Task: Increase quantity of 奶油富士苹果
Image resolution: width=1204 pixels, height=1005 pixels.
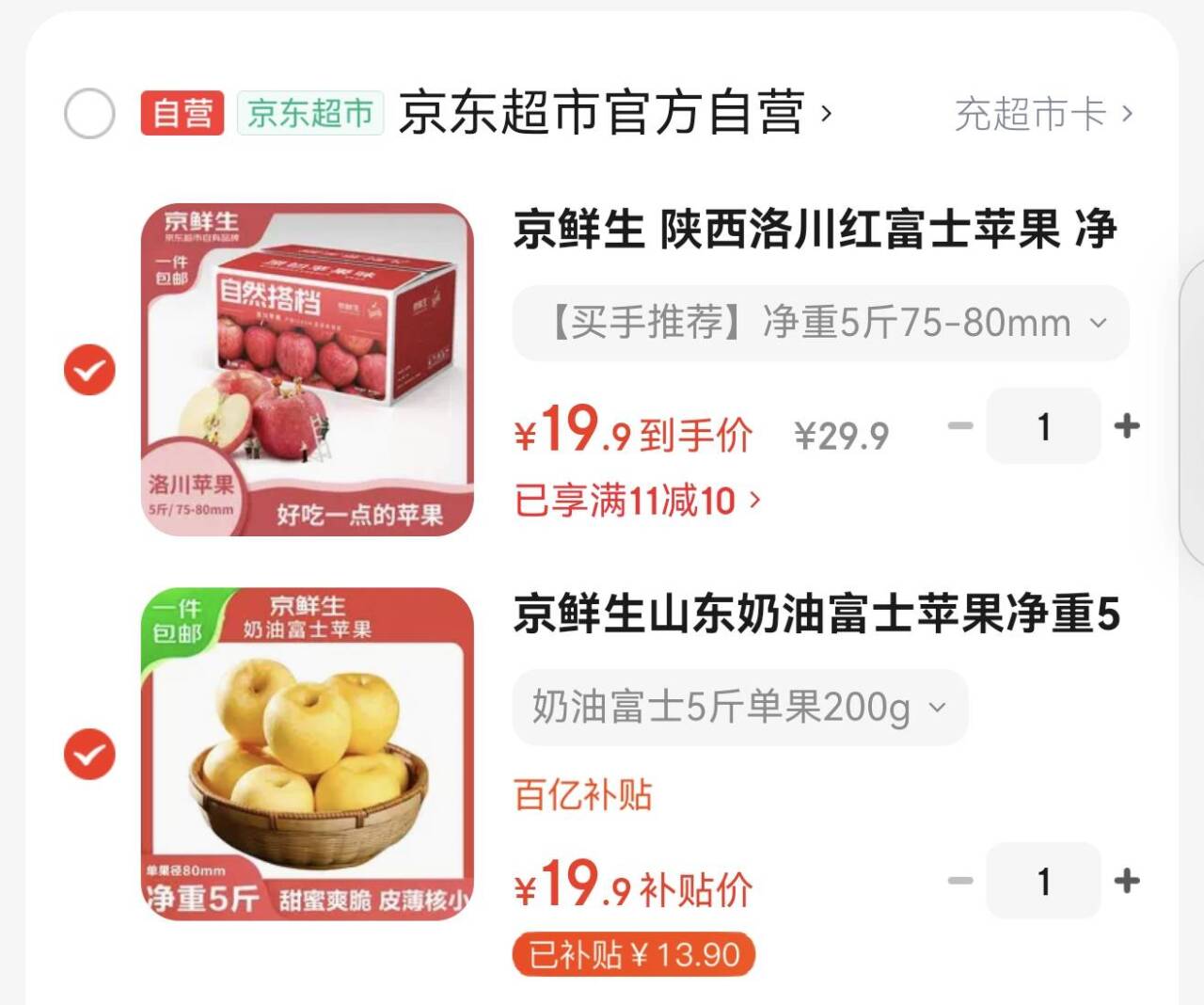Action: pos(1126,882)
